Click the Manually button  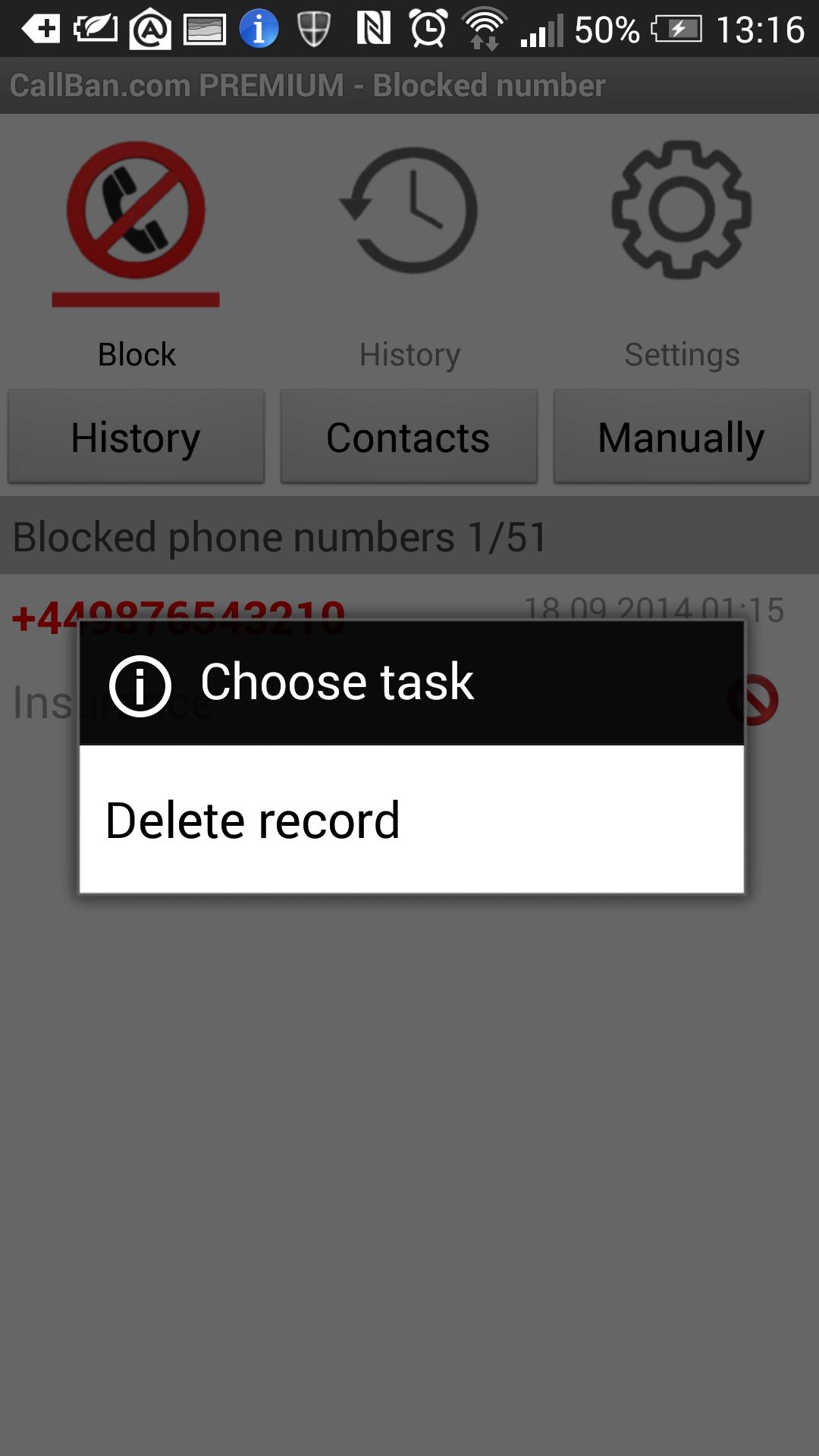(680, 437)
